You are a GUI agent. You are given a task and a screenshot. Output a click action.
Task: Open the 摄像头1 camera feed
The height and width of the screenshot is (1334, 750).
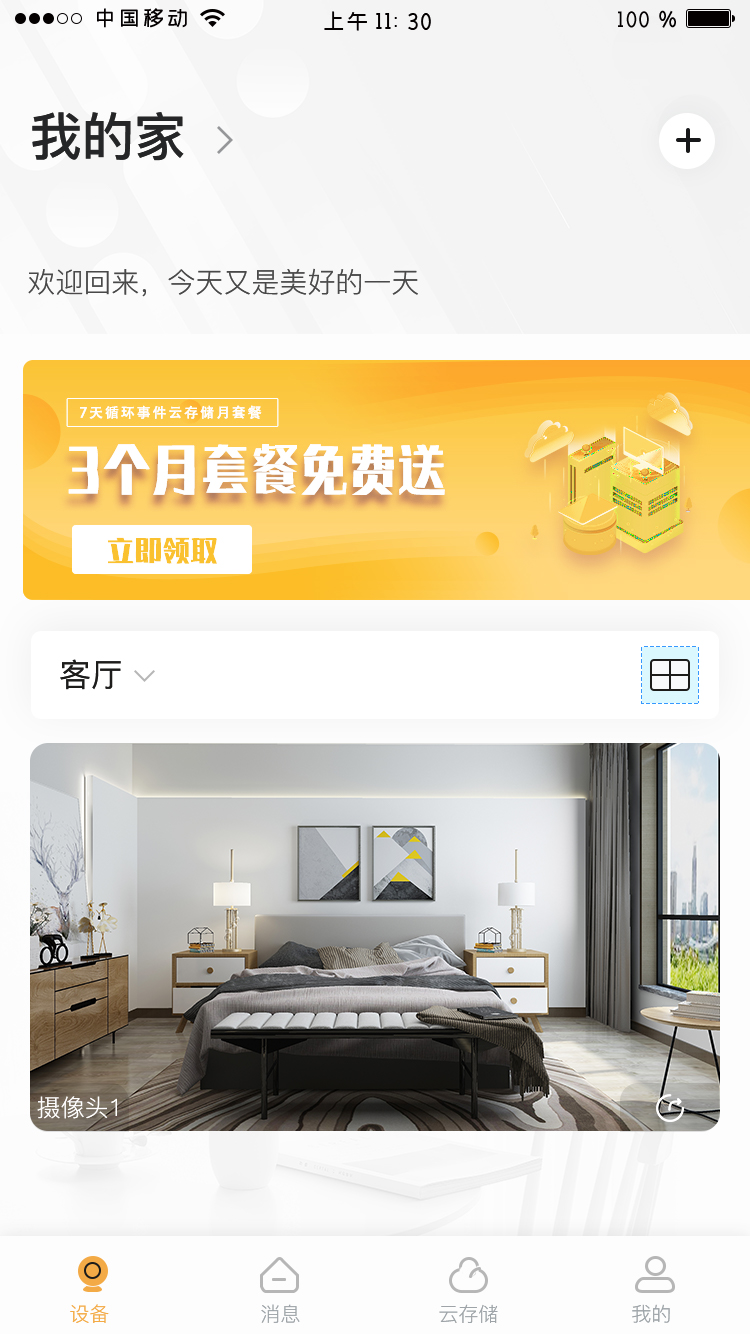tap(374, 936)
